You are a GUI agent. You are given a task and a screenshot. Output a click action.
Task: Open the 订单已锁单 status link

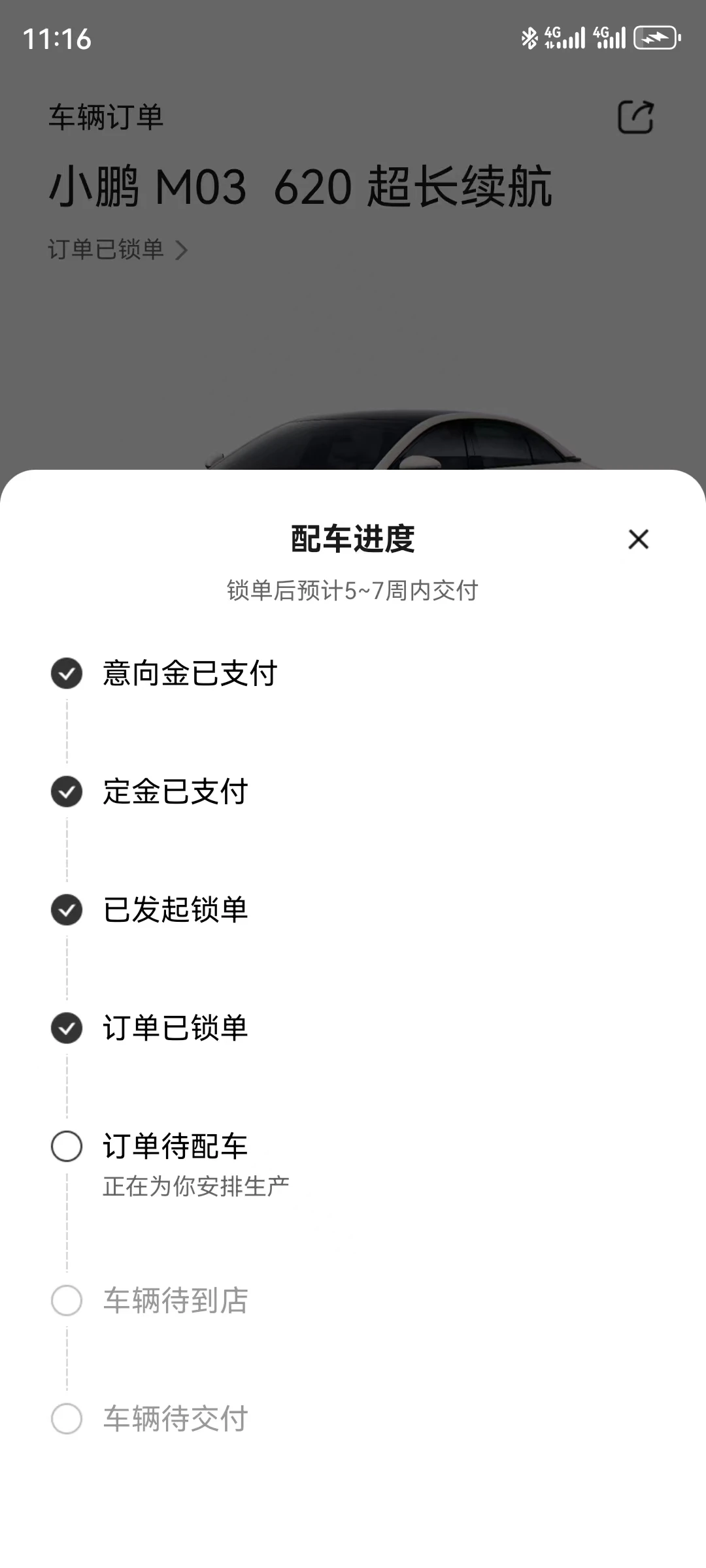pyautogui.click(x=118, y=250)
